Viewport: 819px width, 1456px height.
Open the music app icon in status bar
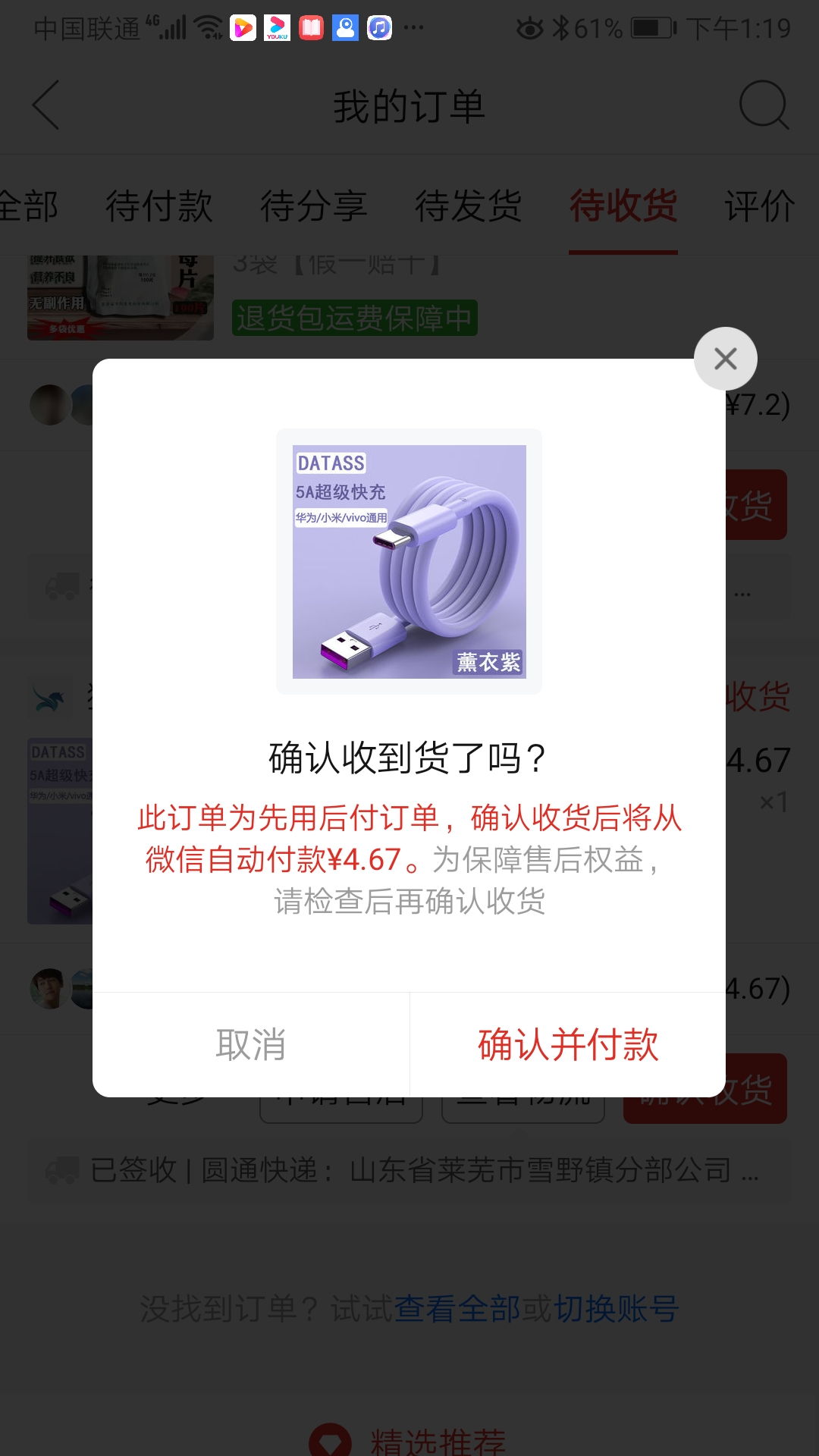(379, 29)
